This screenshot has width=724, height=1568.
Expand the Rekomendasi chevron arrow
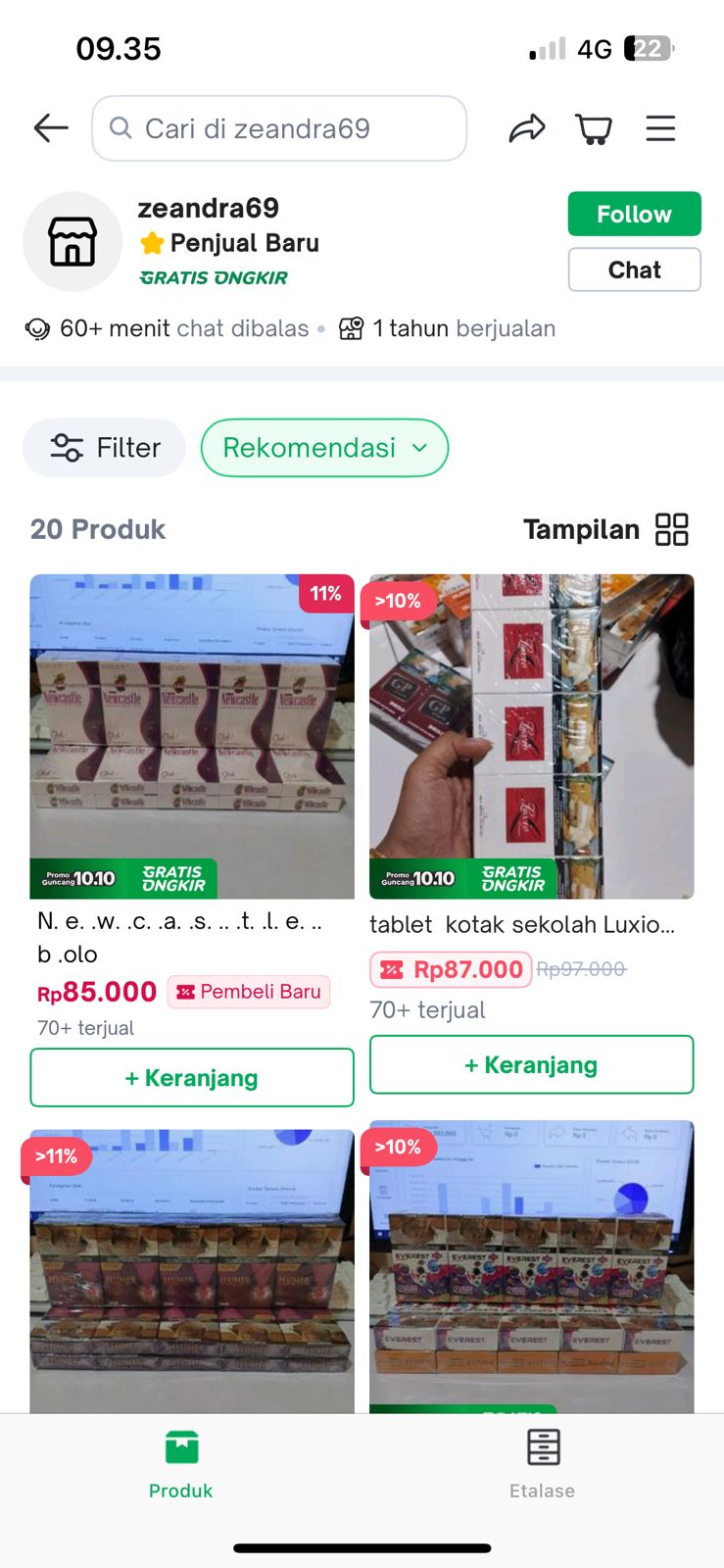click(x=419, y=447)
